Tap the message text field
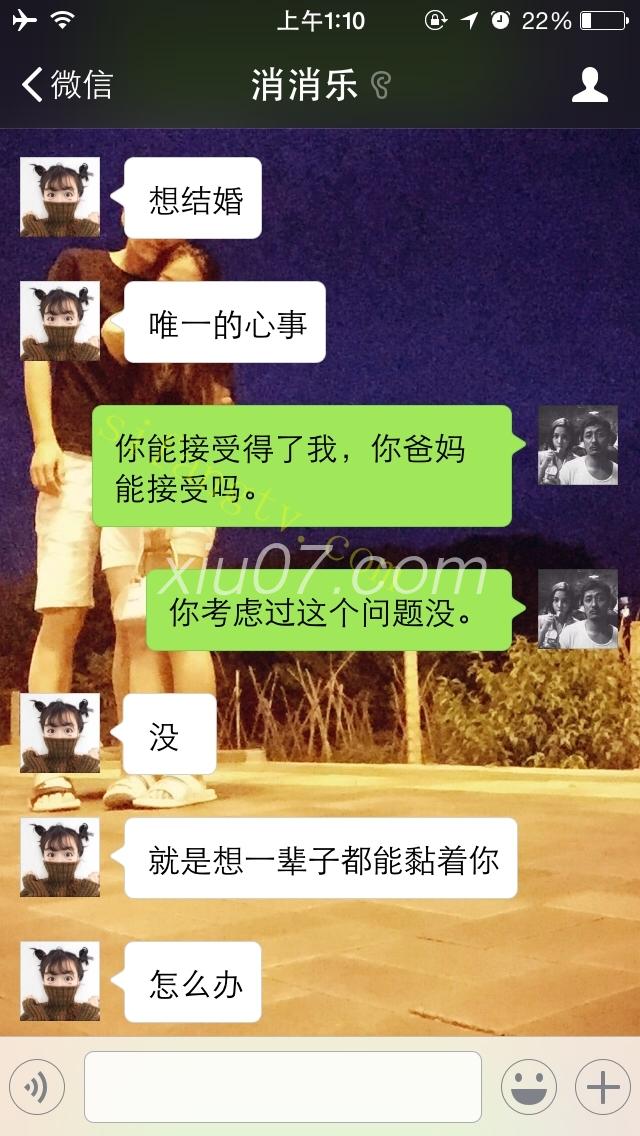 283,1087
